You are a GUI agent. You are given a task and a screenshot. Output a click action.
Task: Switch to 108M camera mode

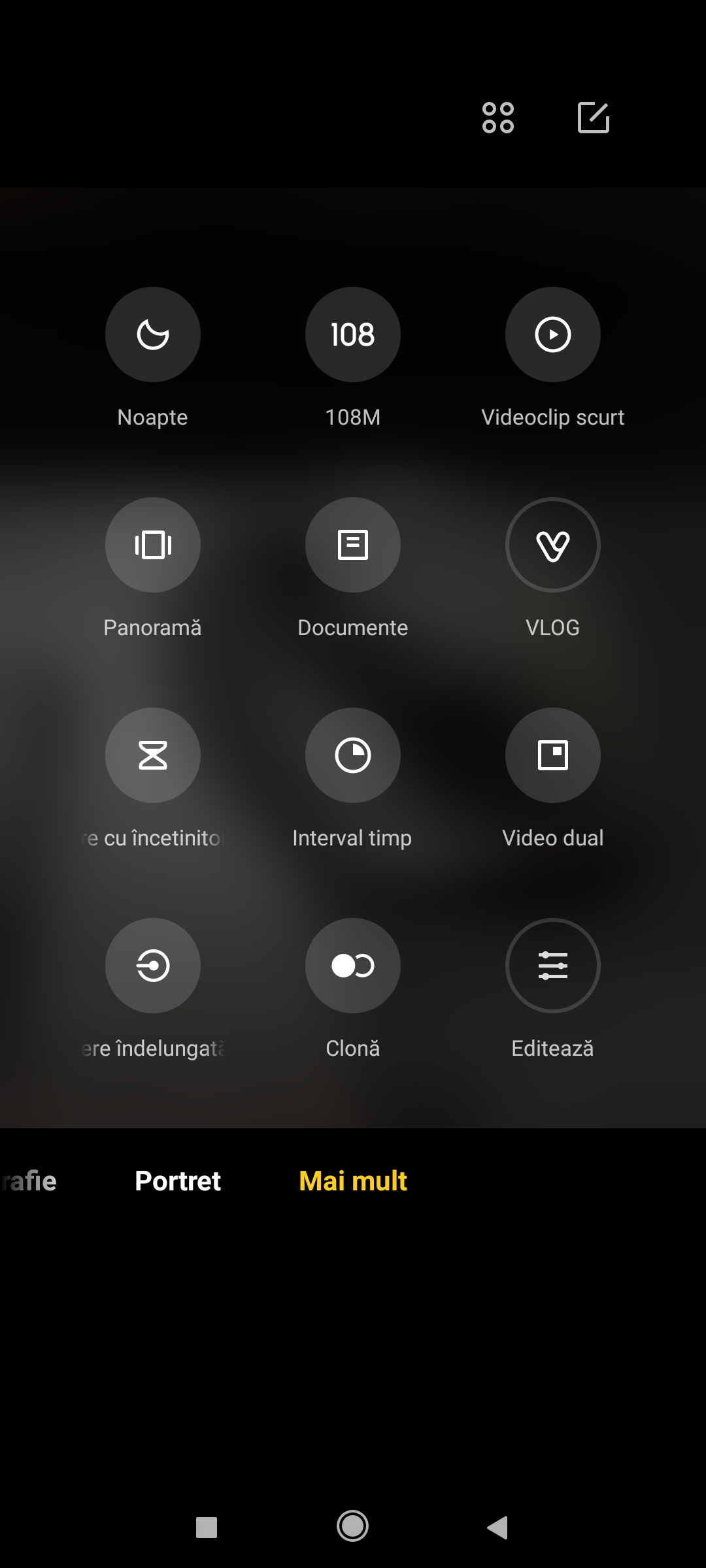[x=353, y=335]
